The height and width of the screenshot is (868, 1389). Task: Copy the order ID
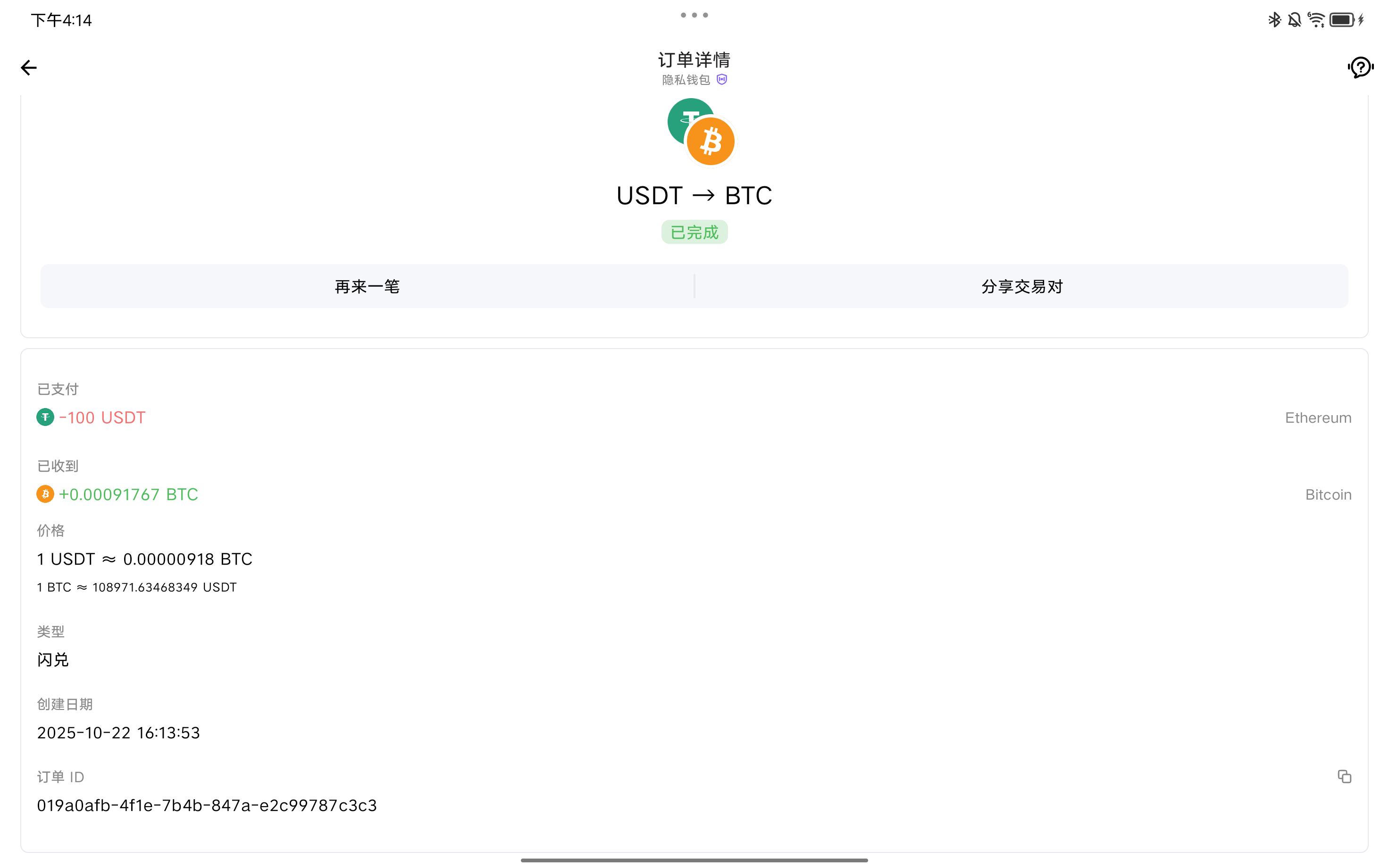click(1344, 777)
